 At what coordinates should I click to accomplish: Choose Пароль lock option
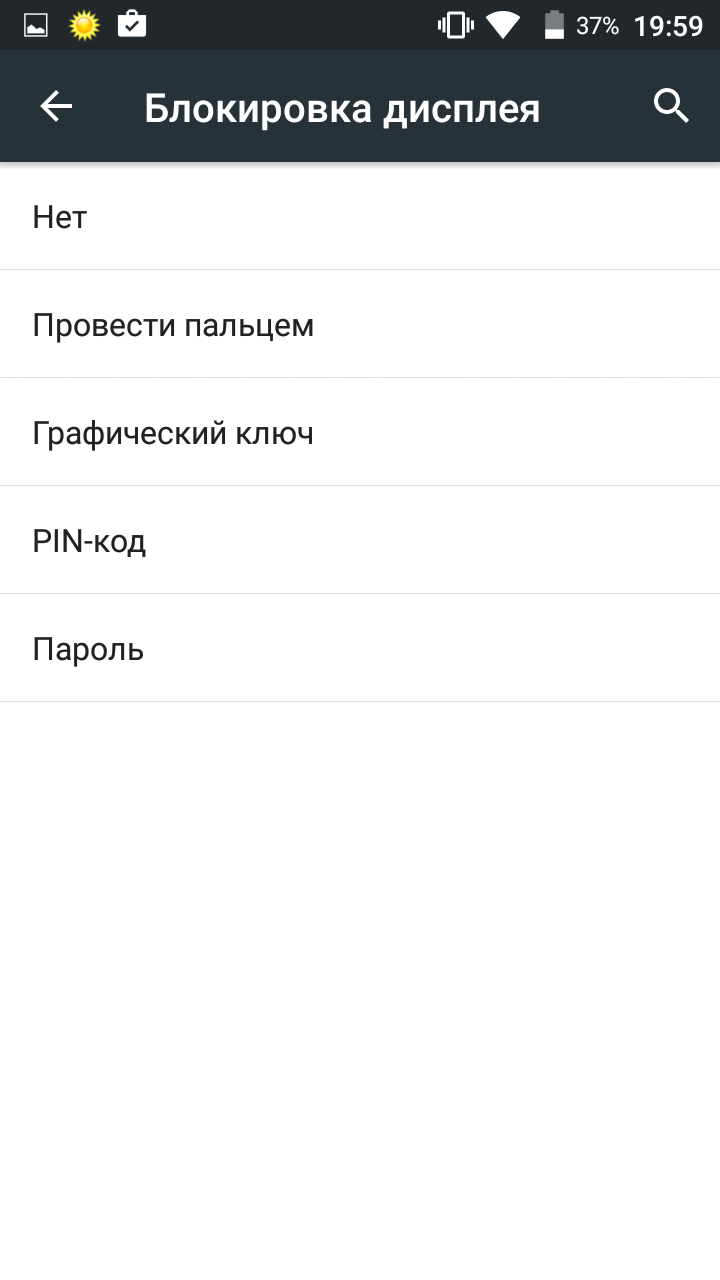pyautogui.click(x=360, y=649)
